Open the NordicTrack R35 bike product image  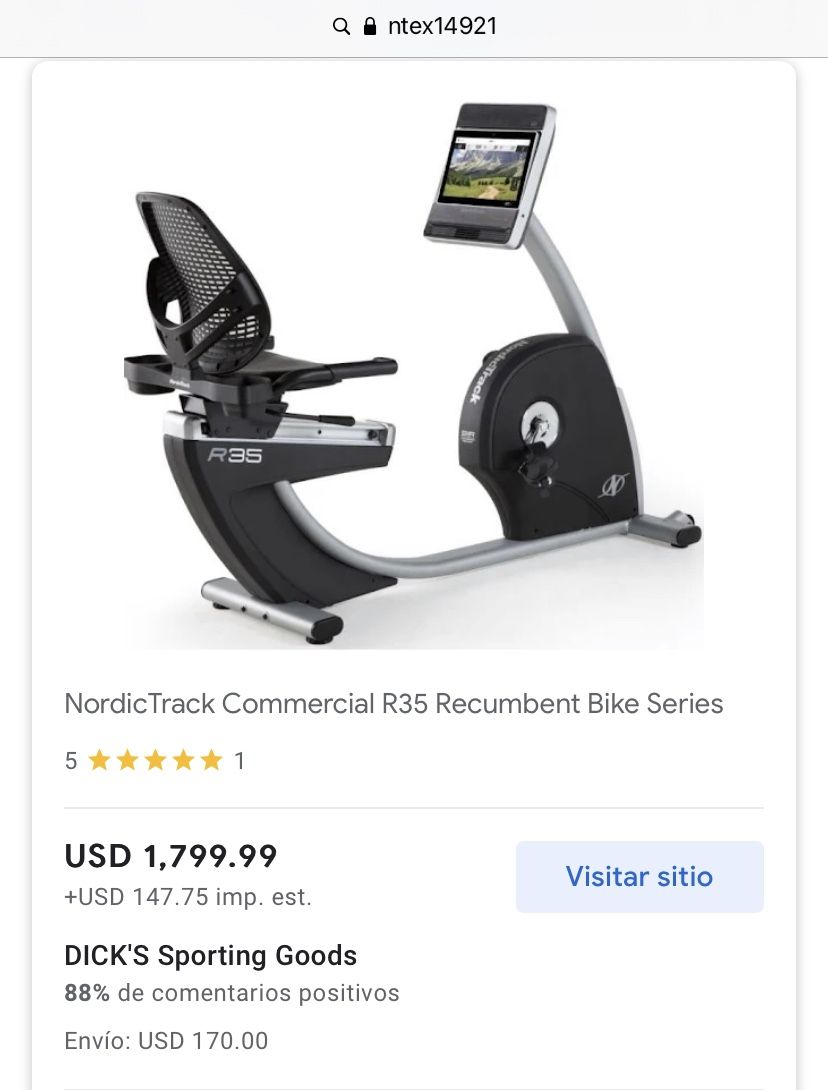(x=414, y=375)
